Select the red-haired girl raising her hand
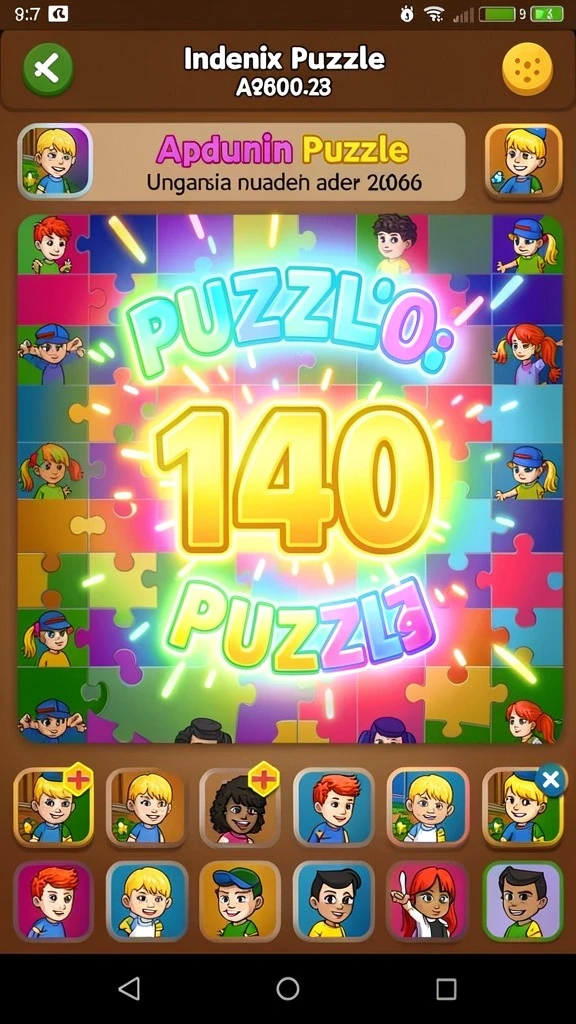This screenshot has width=576, height=1024. 428,901
